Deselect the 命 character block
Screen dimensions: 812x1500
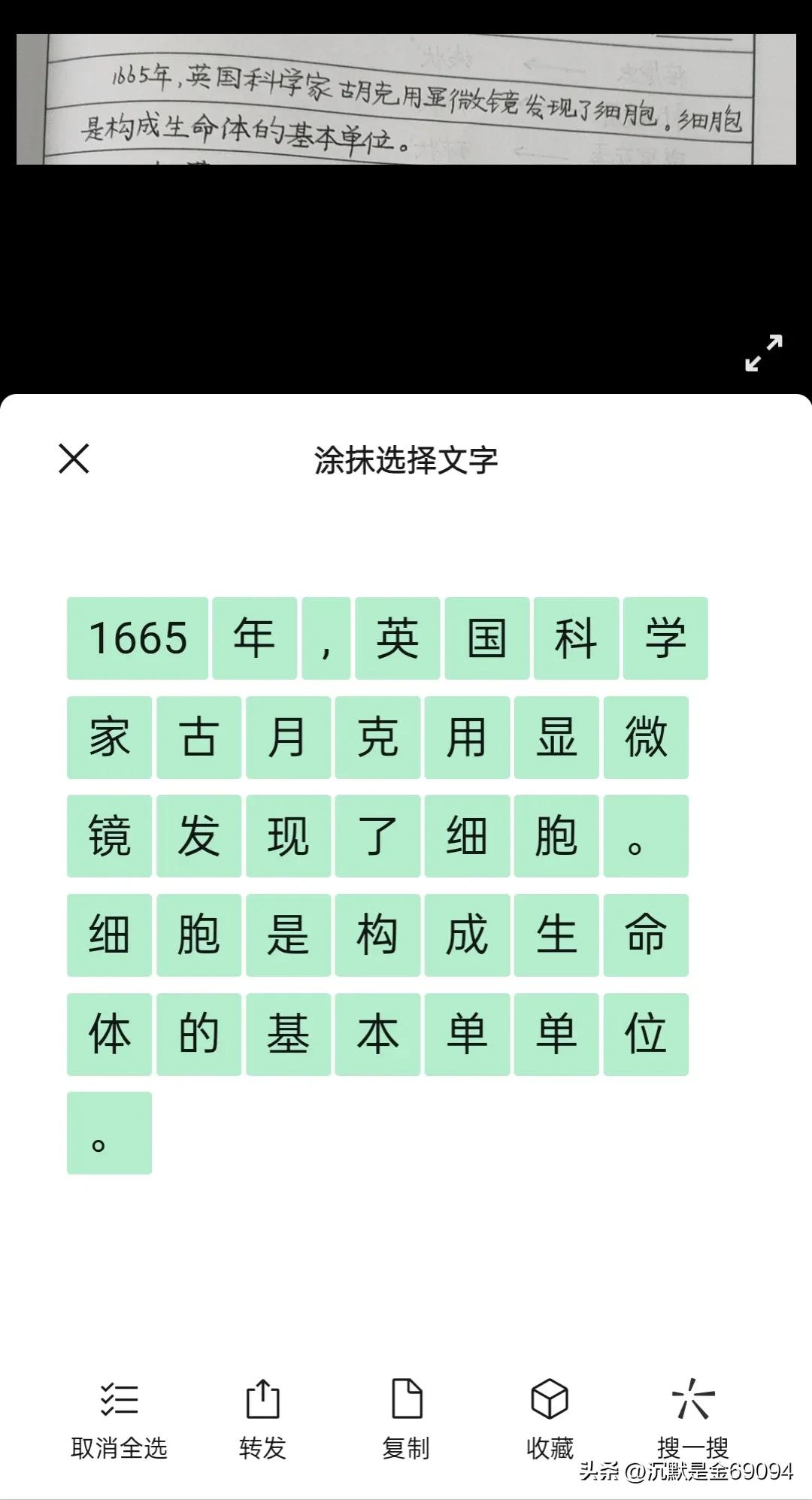(646, 935)
